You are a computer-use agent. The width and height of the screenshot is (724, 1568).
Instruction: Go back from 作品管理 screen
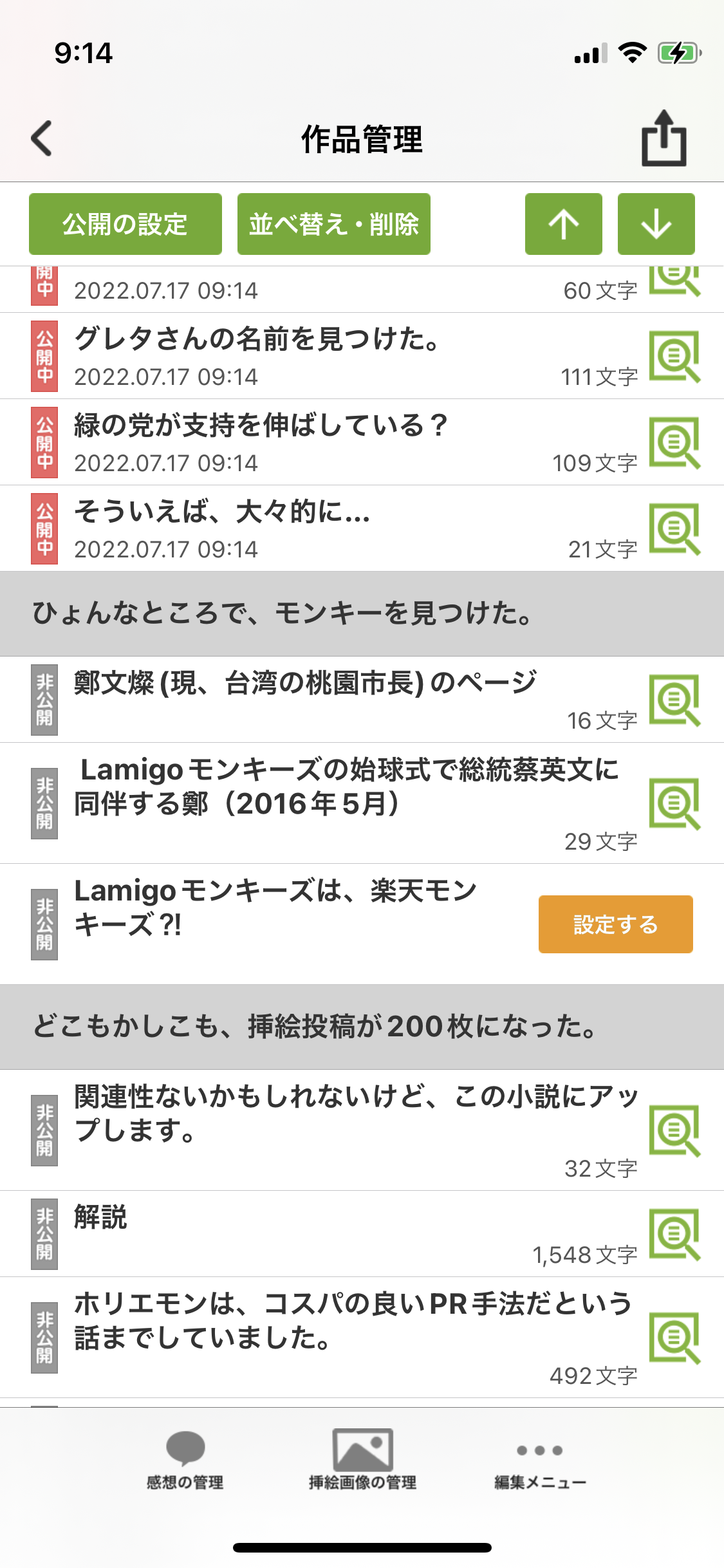point(42,138)
